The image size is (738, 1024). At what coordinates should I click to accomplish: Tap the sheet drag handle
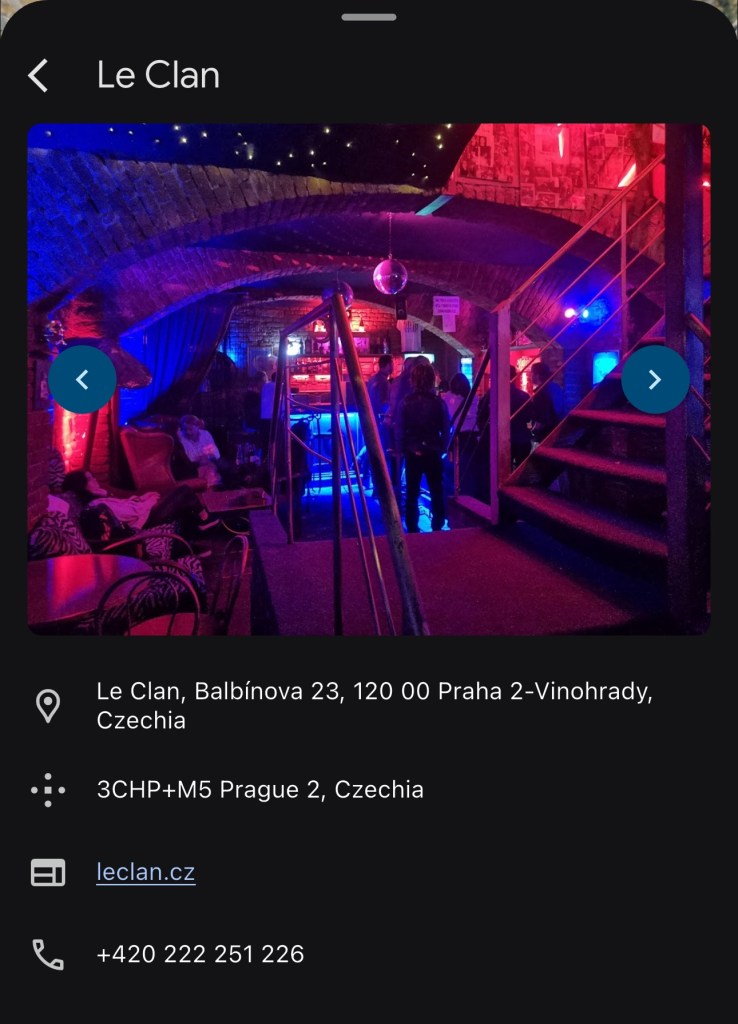click(368, 17)
